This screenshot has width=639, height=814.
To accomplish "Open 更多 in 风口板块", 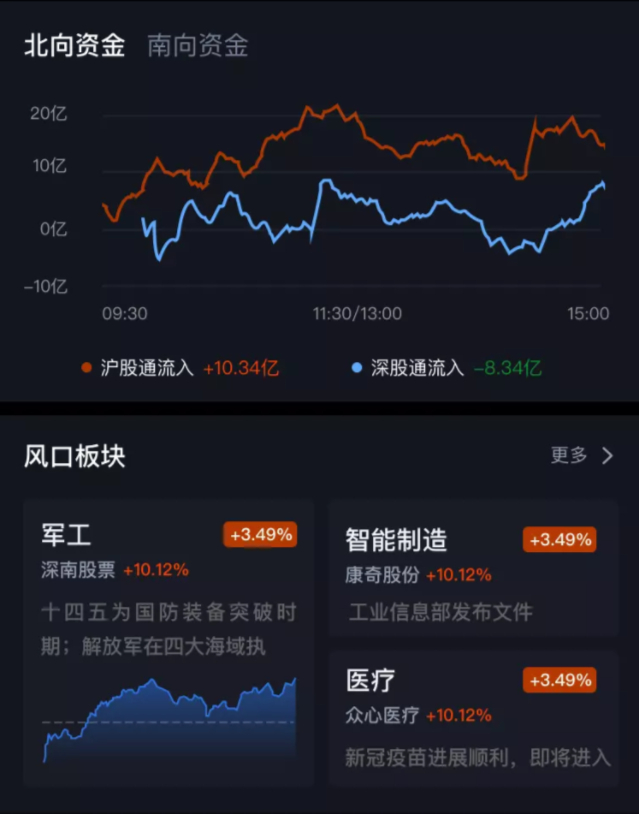I will tap(581, 456).
